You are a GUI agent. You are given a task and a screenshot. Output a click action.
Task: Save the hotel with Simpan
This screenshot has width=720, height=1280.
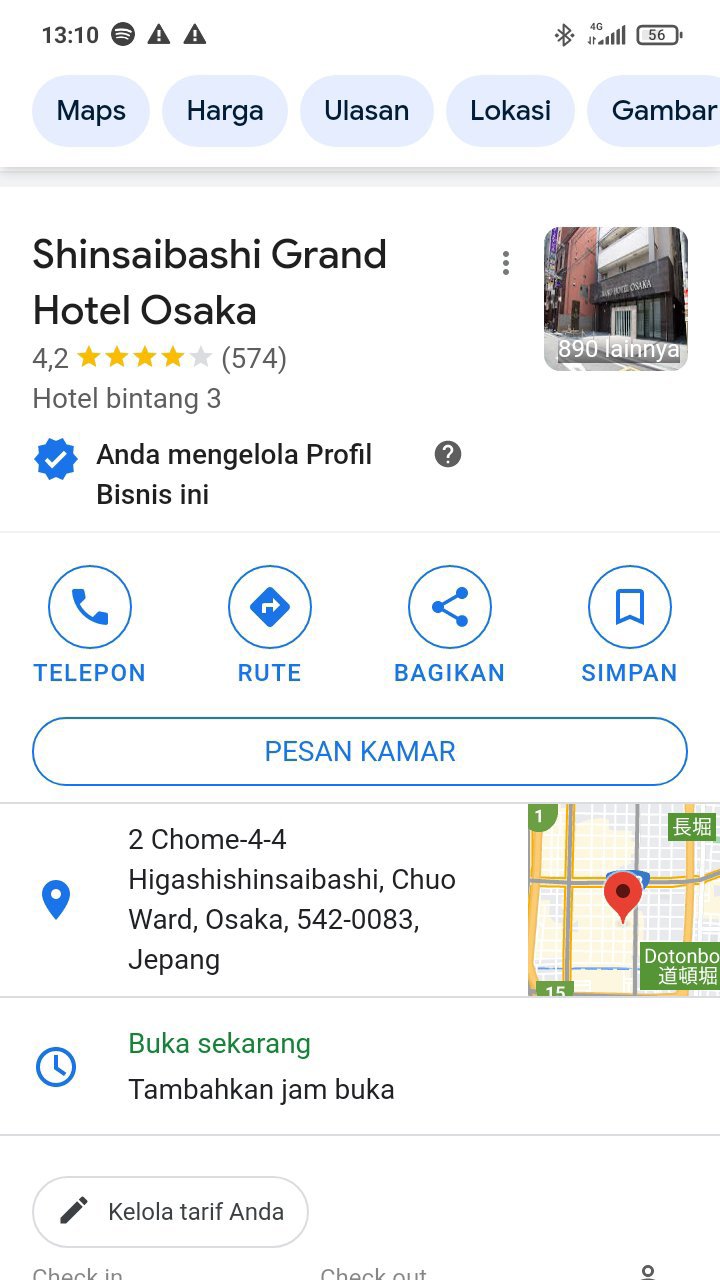click(630, 626)
